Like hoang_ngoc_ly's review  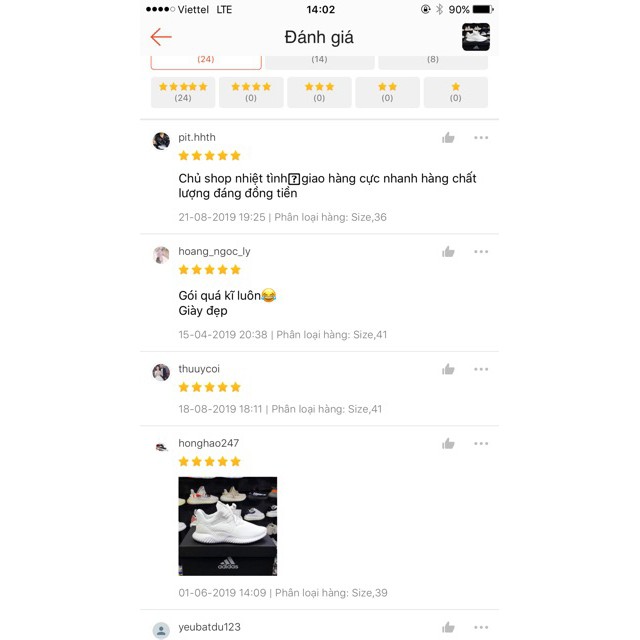(448, 252)
